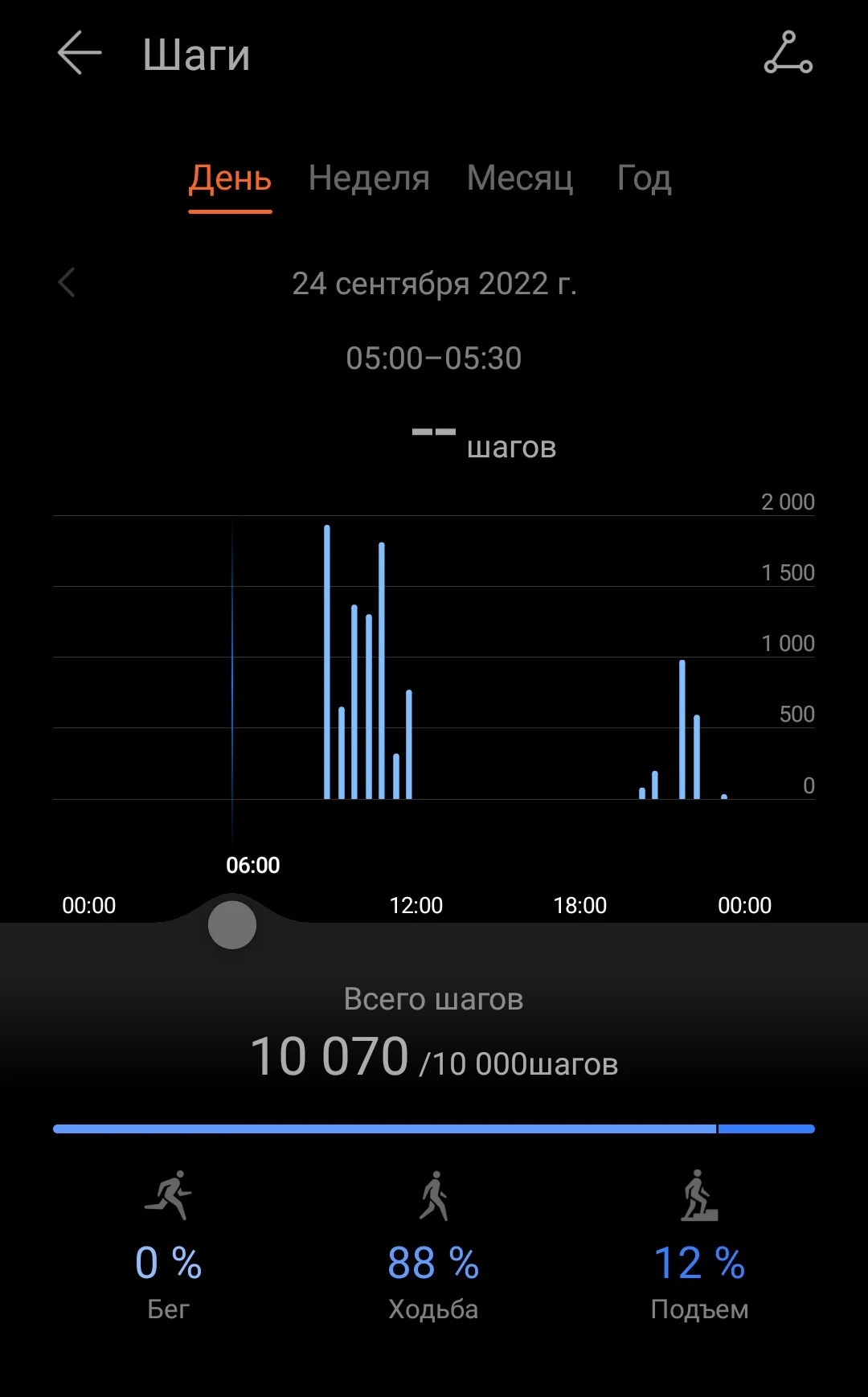Select the День tab

[x=230, y=178]
